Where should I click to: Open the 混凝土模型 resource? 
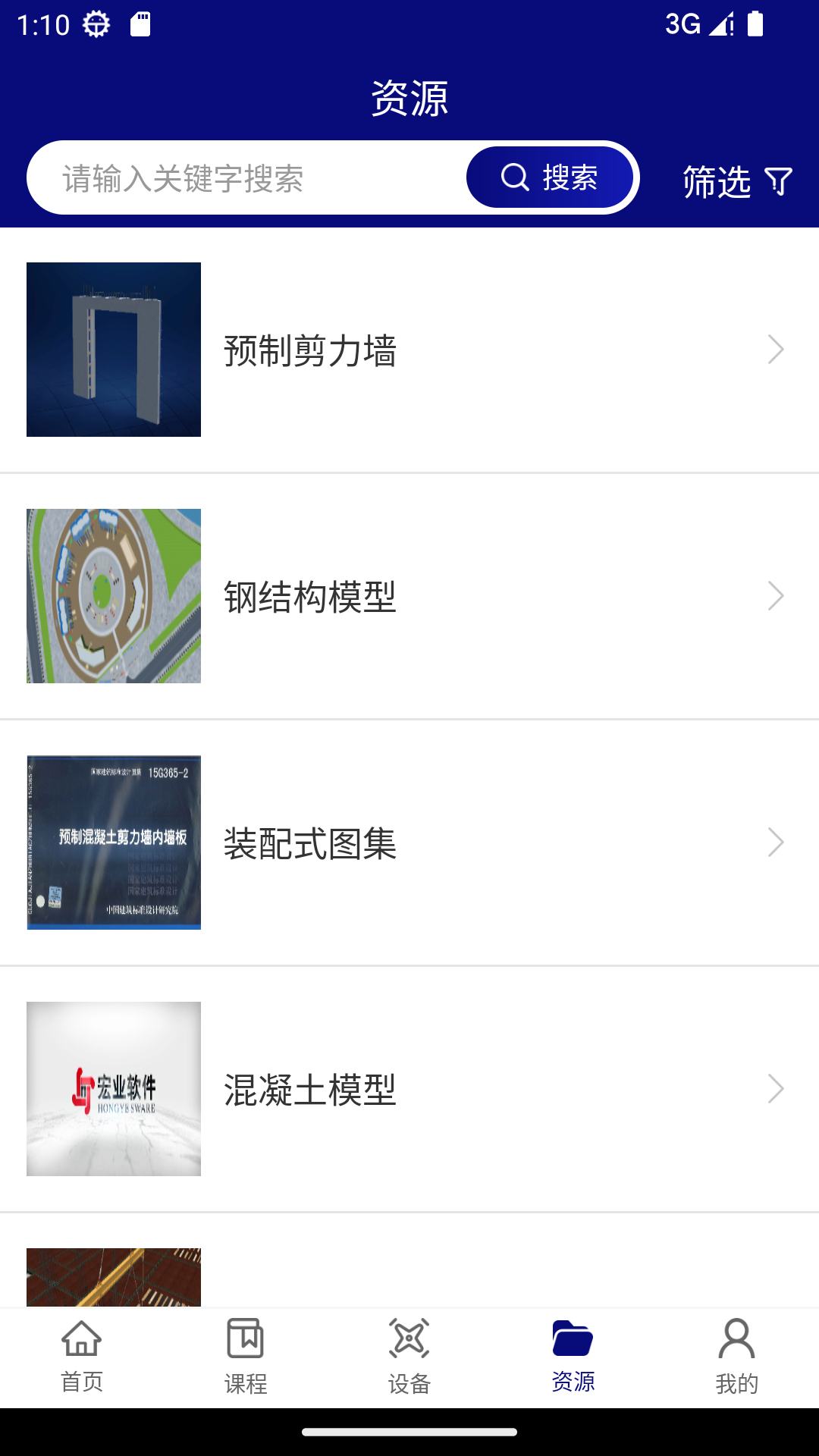[409, 1089]
